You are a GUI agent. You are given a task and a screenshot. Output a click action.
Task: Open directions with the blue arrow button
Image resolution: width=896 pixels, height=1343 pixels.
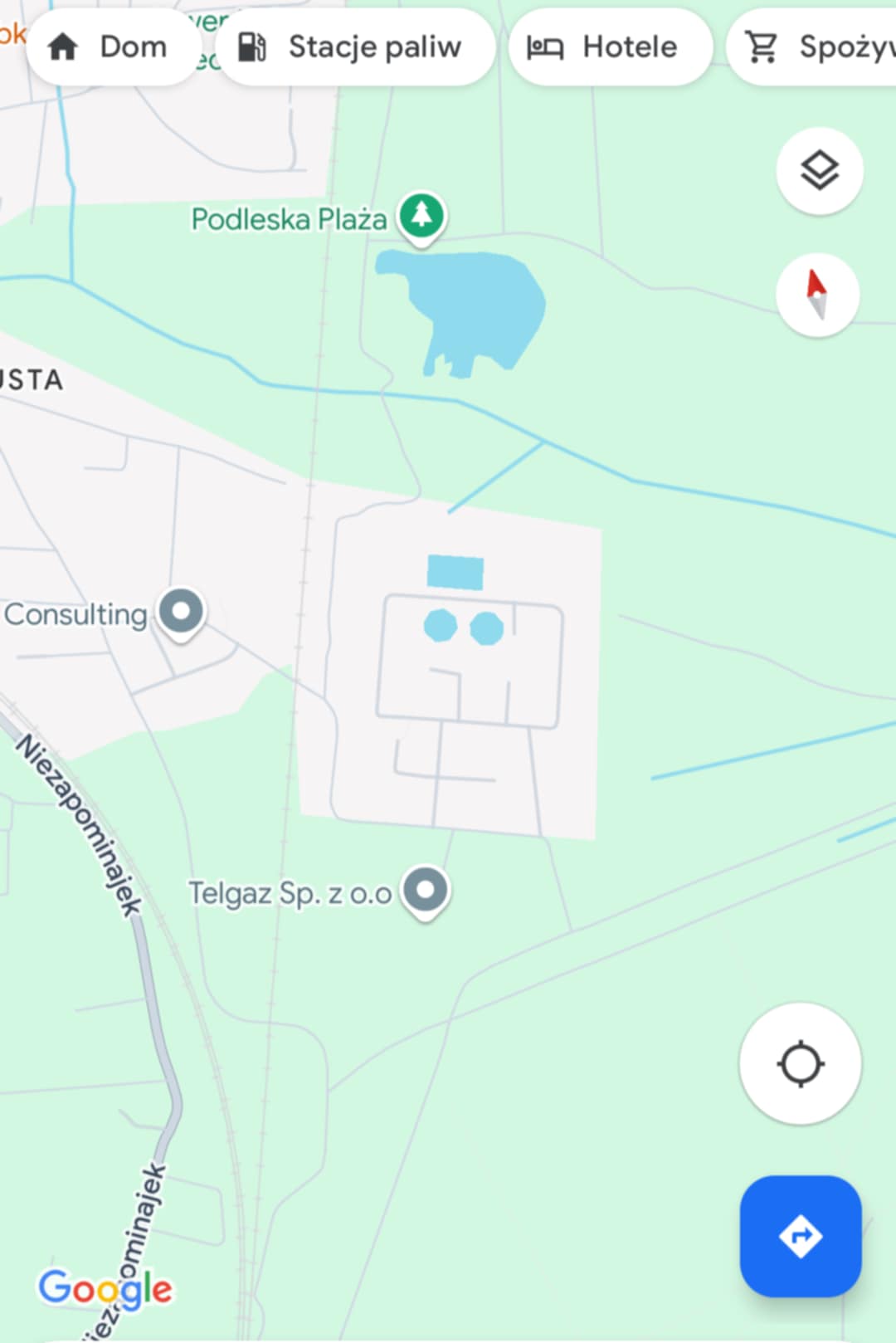click(800, 1236)
